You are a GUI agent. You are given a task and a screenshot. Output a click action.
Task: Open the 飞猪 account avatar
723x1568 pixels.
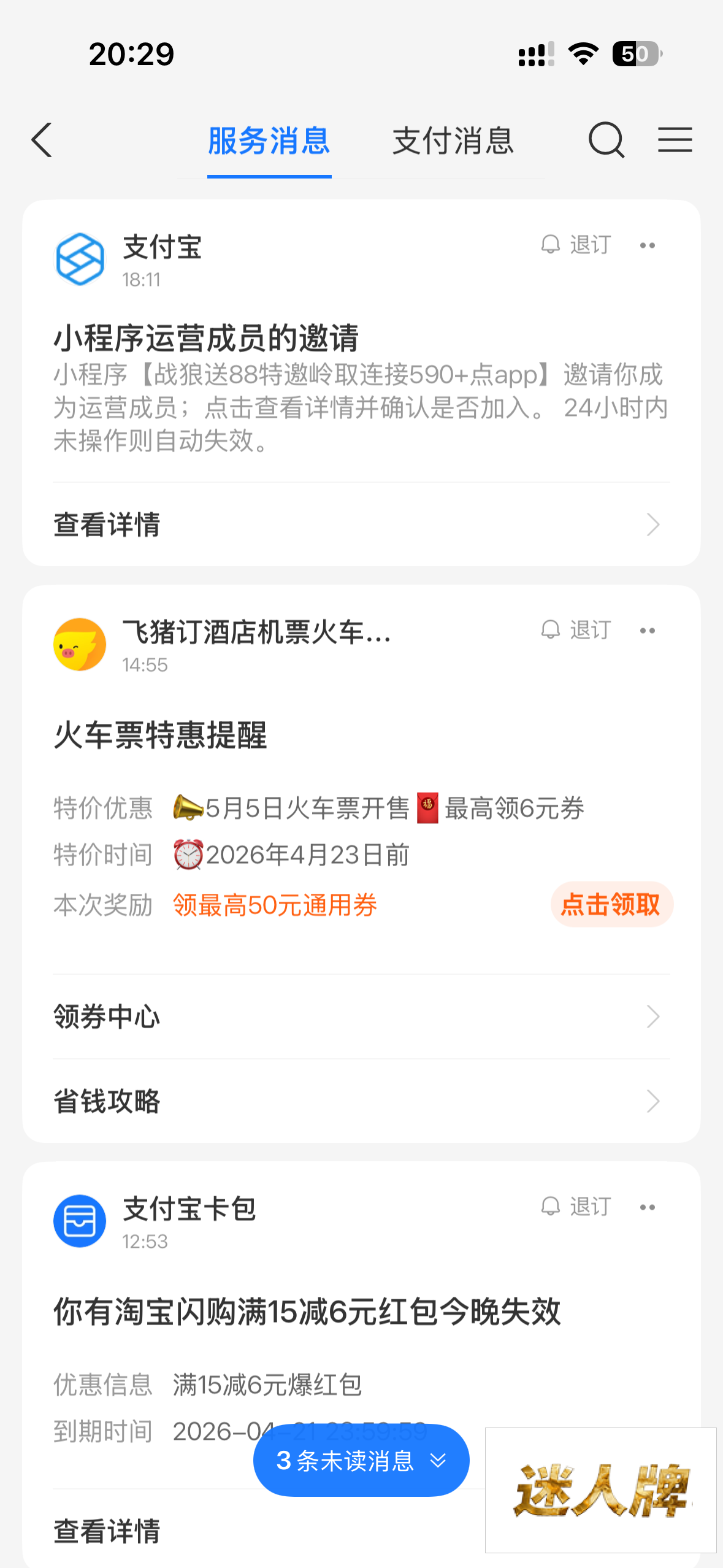80,644
